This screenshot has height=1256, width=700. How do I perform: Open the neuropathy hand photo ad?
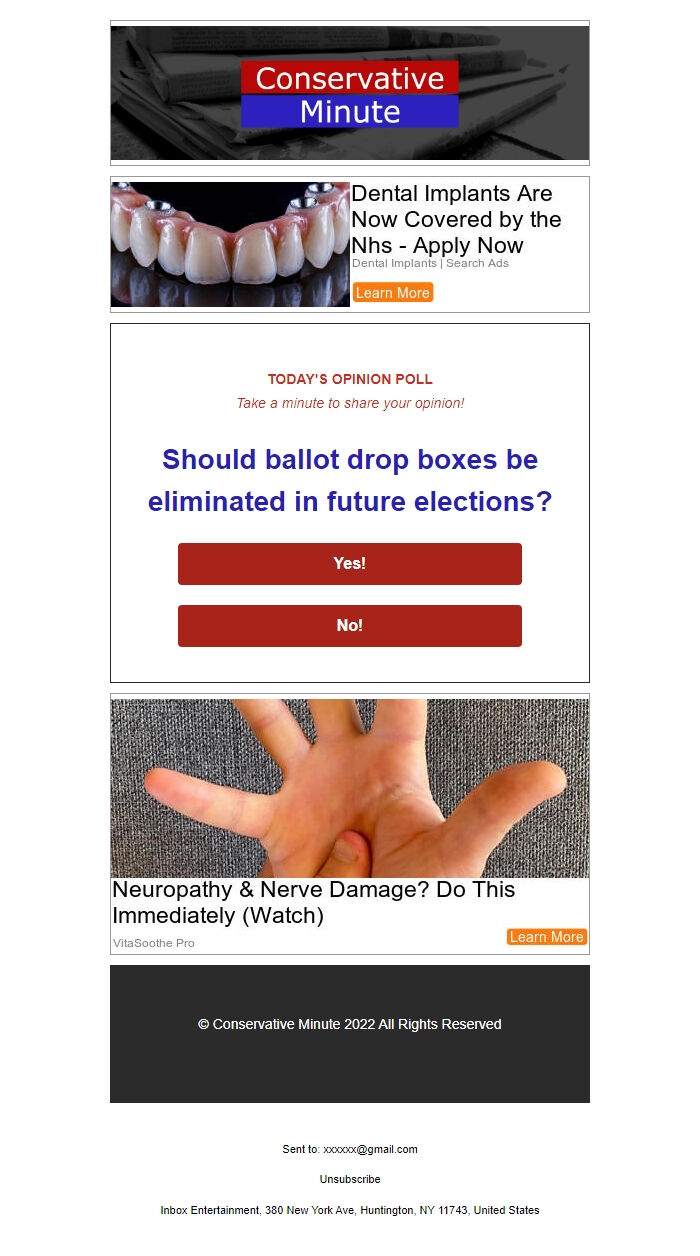click(x=349, y=788)
